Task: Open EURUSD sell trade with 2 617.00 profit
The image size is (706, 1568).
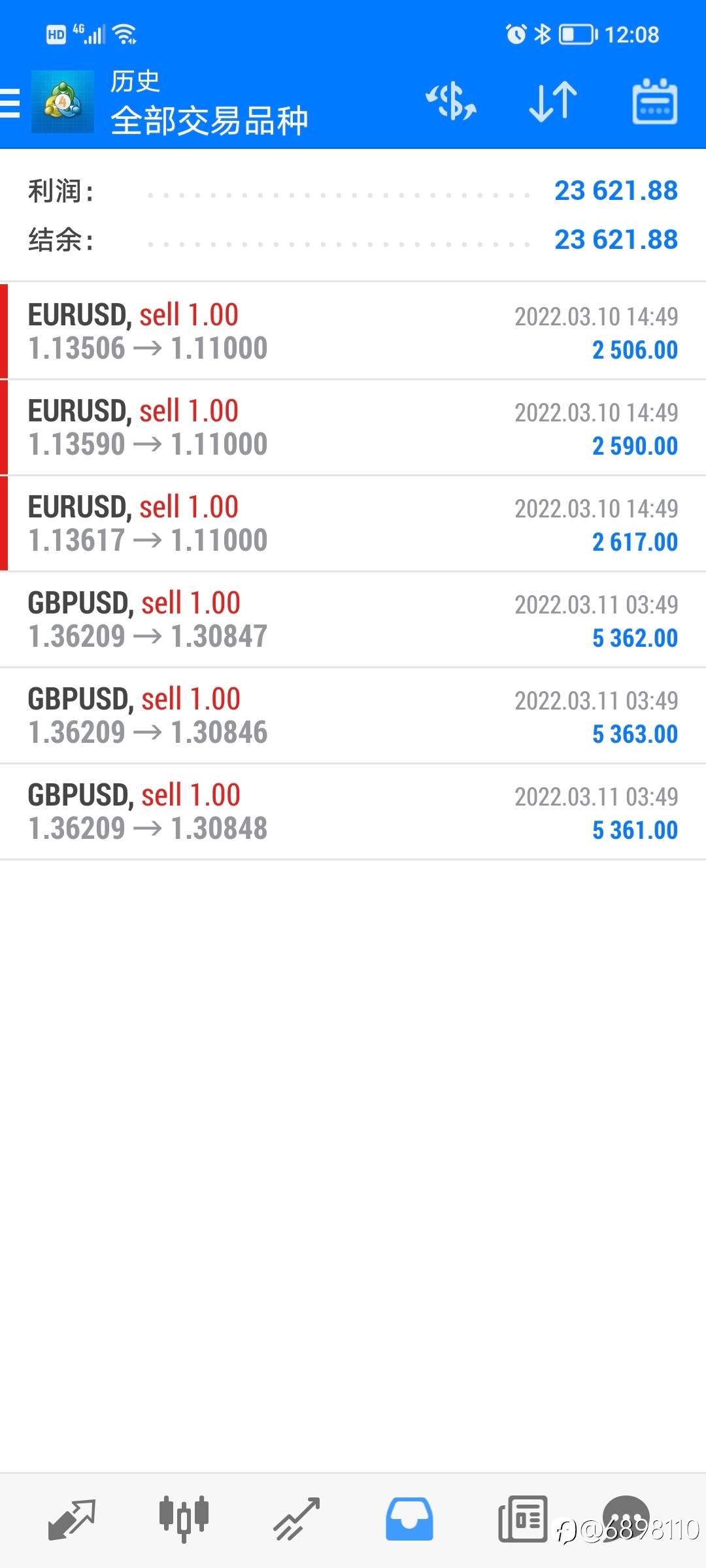Action: (353, 523)
